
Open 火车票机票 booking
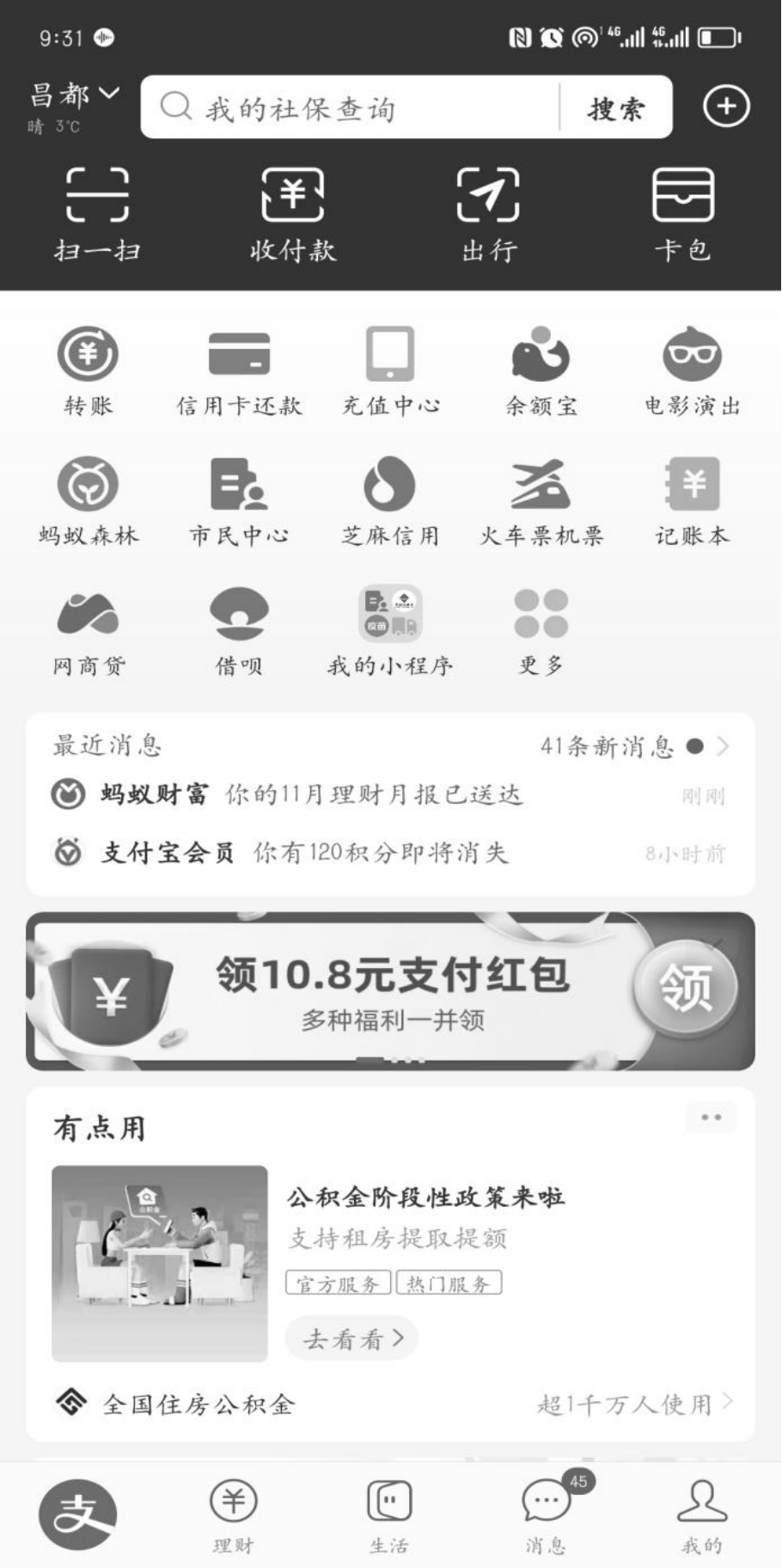[541, 500]
